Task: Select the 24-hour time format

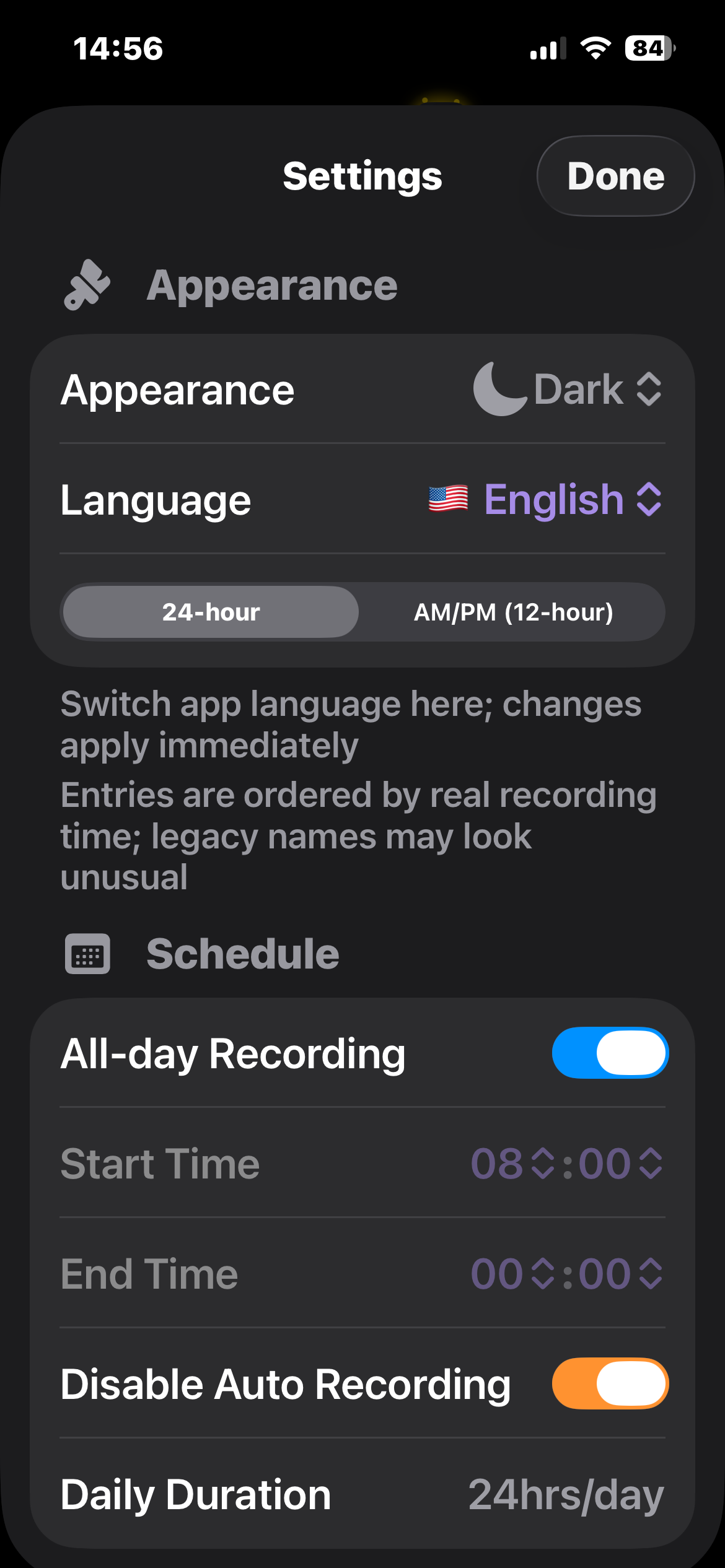Action: 211,612
